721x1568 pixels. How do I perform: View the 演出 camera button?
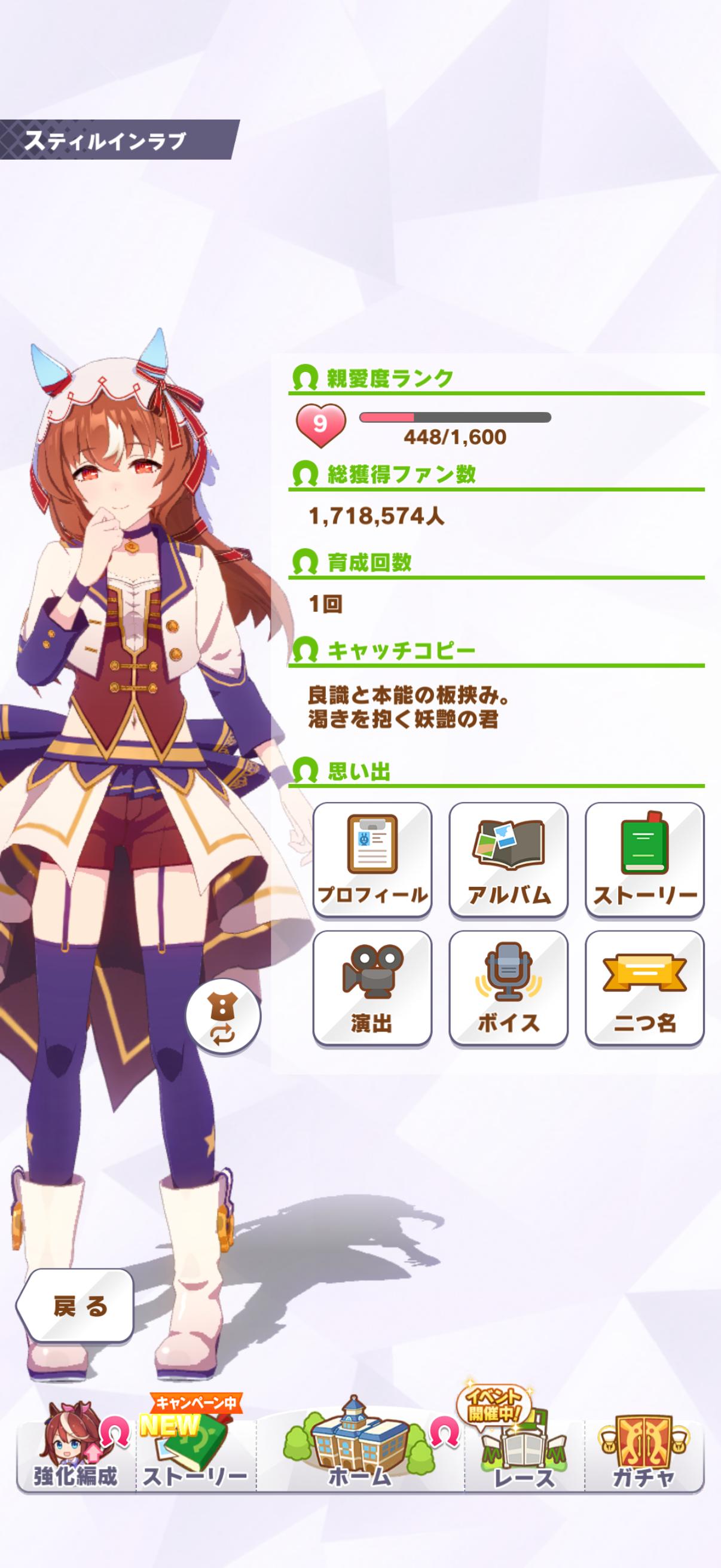[372, 987]
